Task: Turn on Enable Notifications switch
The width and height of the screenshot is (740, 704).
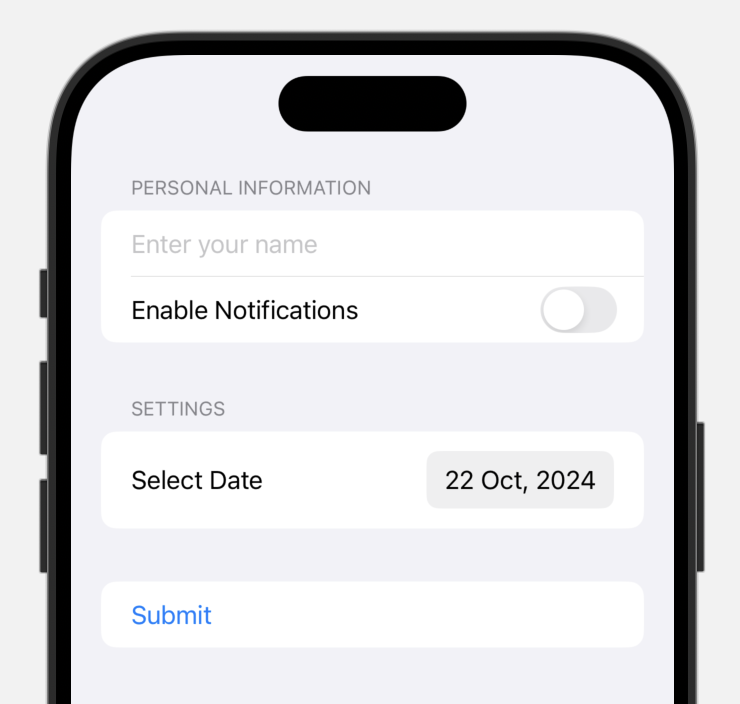Action: (x=578, y=310)
